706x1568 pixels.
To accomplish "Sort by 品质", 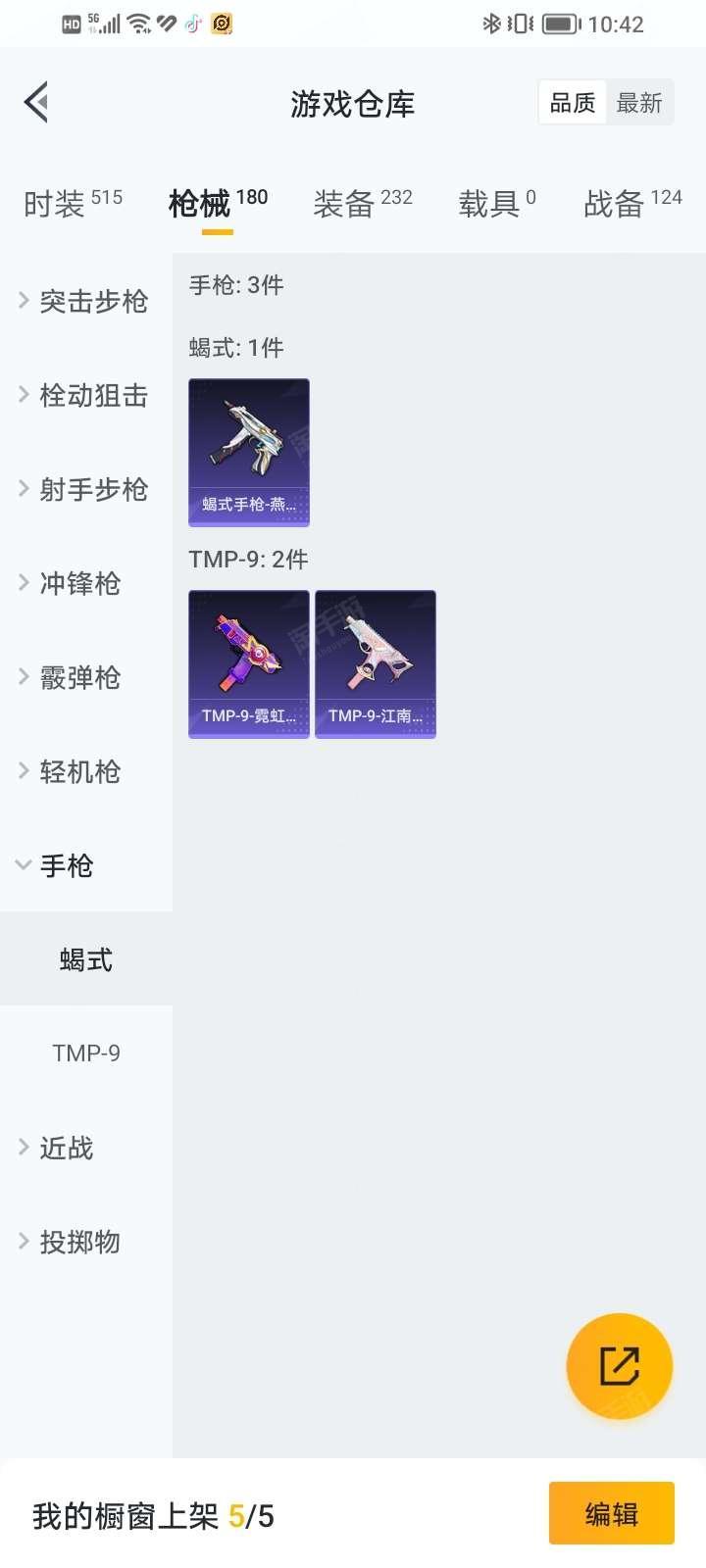I will [x=573, y=103].
